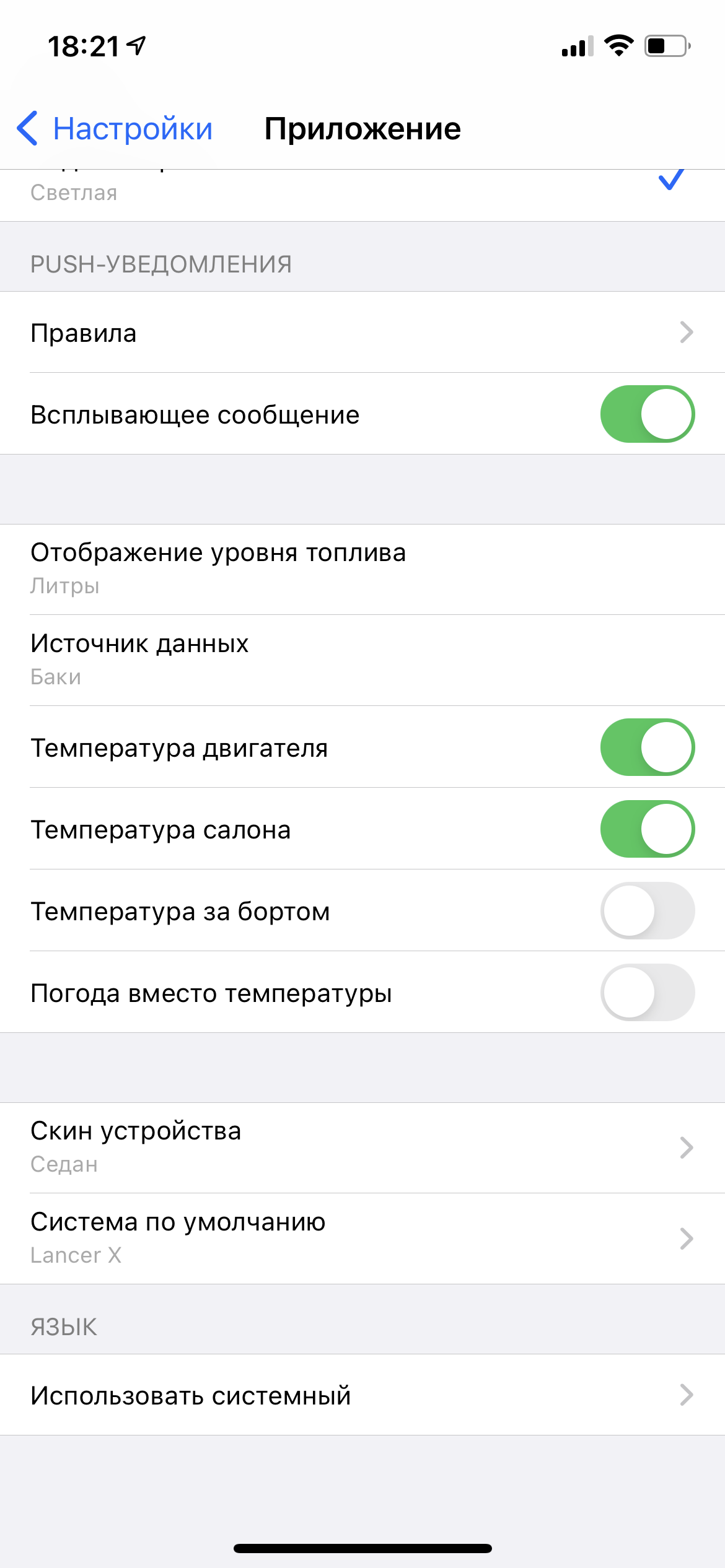725x1568 pixels.
Task: Open the Использовать системный language row
Action: (362, 1395)
